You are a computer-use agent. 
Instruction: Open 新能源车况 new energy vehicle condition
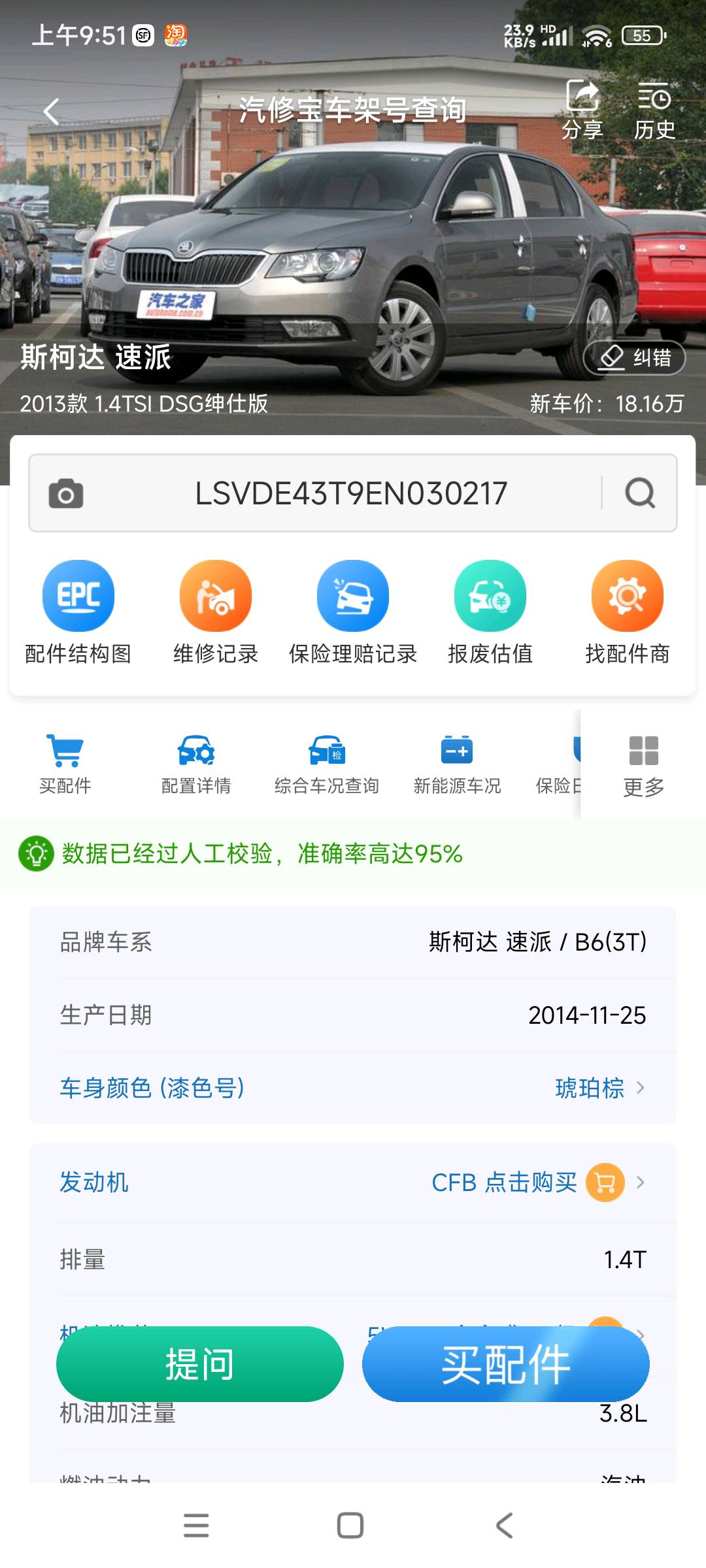[x=458, y=764]
